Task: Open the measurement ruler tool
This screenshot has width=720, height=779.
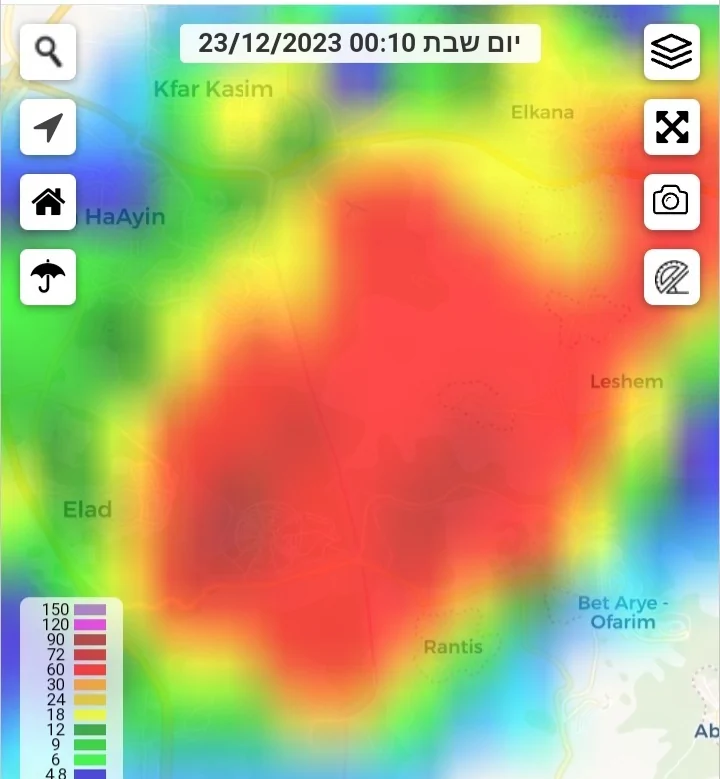Action: click(671, 277)
